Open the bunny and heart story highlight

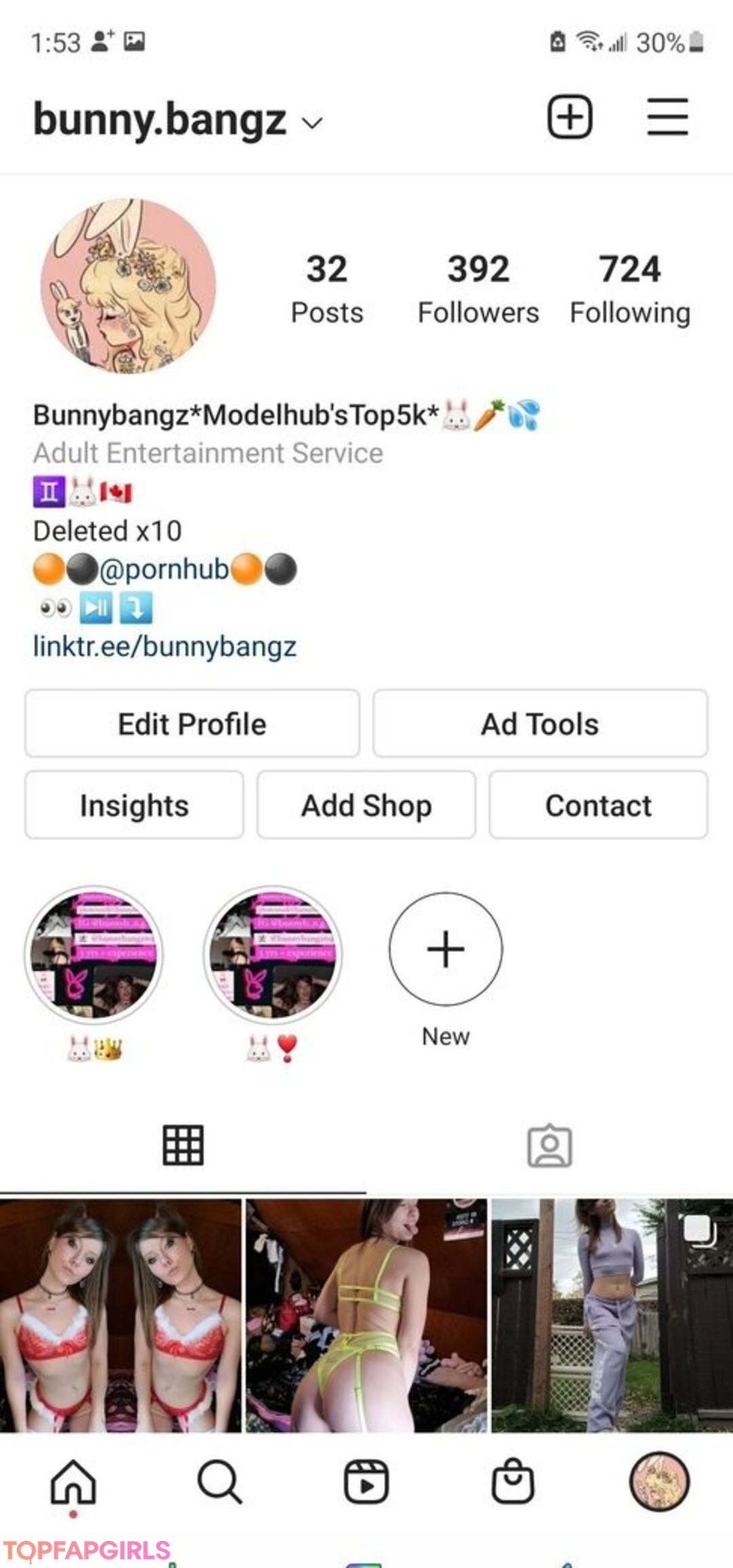[x=273, y=955]
